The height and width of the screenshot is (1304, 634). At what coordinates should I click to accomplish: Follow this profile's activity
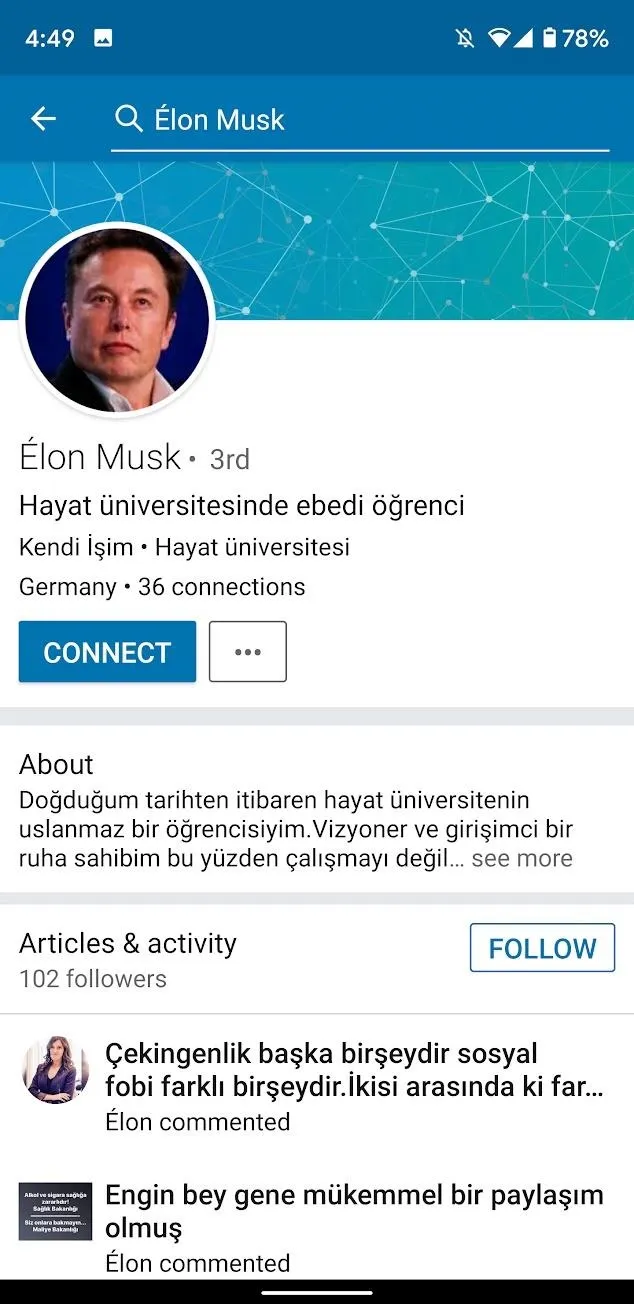pyautogui.click(x=542, y=948)
